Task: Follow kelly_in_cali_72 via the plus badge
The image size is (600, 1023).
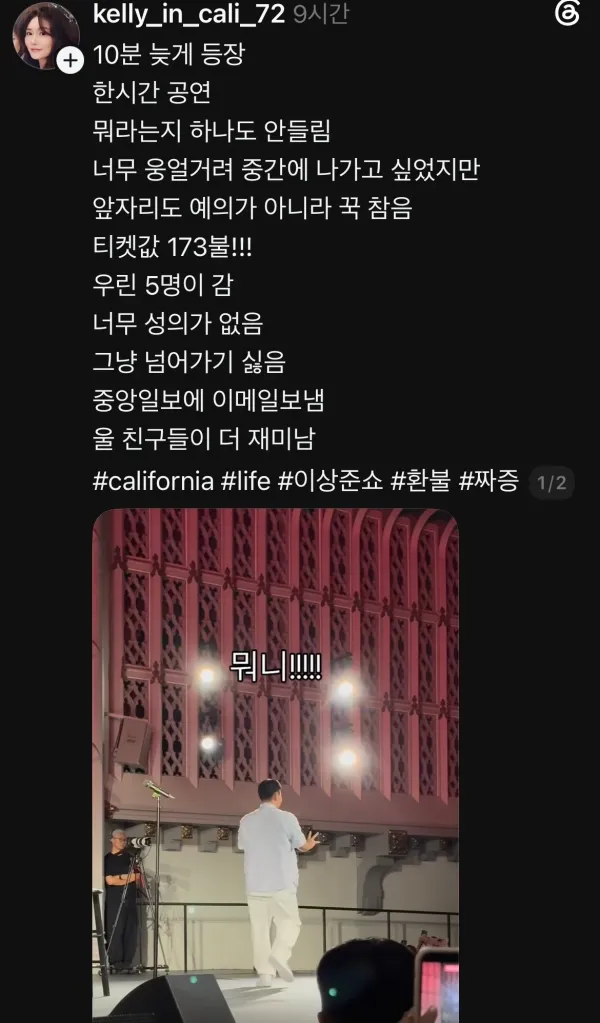Action: pyautogui.click(x=70, y=61)
